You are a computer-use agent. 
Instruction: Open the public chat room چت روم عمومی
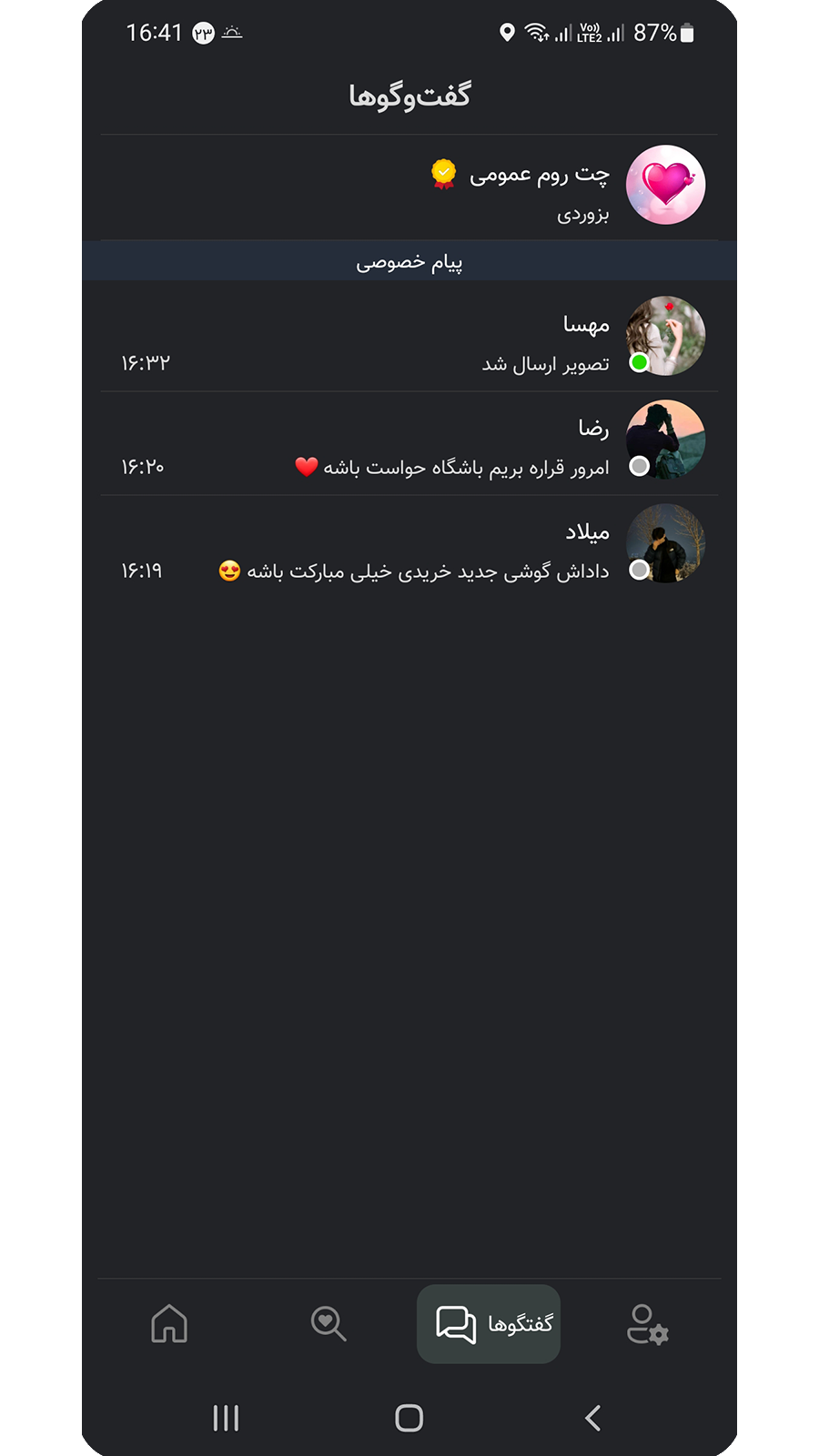point(409,187)
